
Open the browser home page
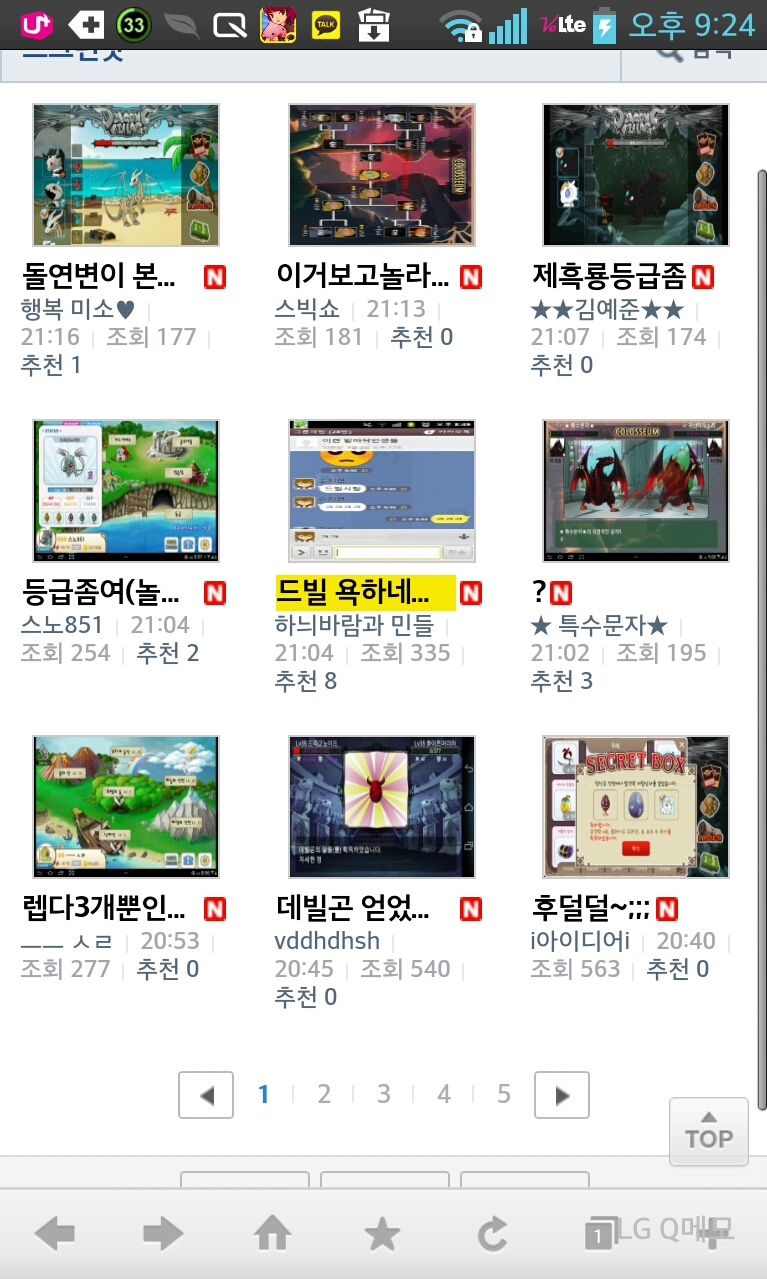(272, 1234)
